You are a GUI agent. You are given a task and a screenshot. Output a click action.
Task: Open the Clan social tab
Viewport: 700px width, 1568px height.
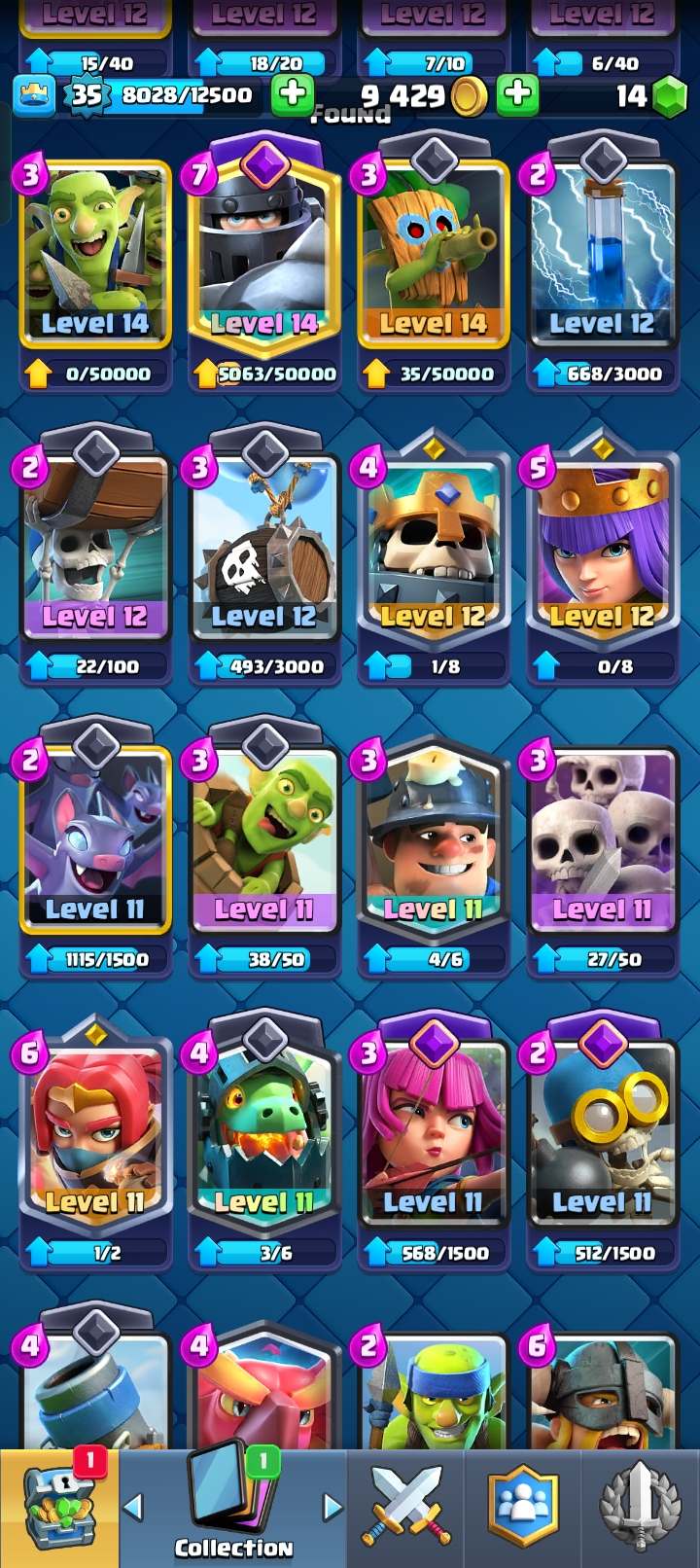523,1508
